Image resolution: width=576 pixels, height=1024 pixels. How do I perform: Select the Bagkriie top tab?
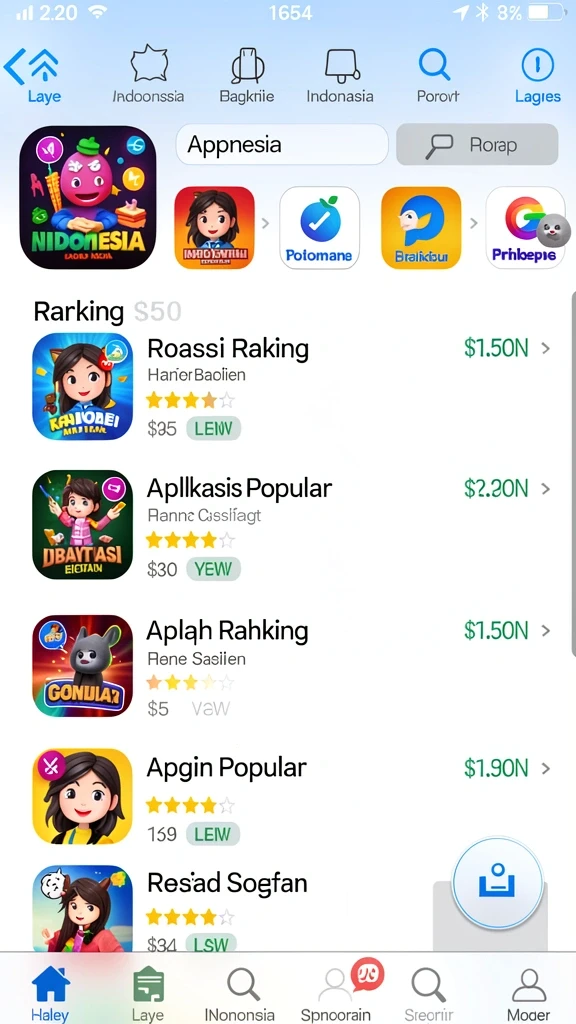[248, 76]
